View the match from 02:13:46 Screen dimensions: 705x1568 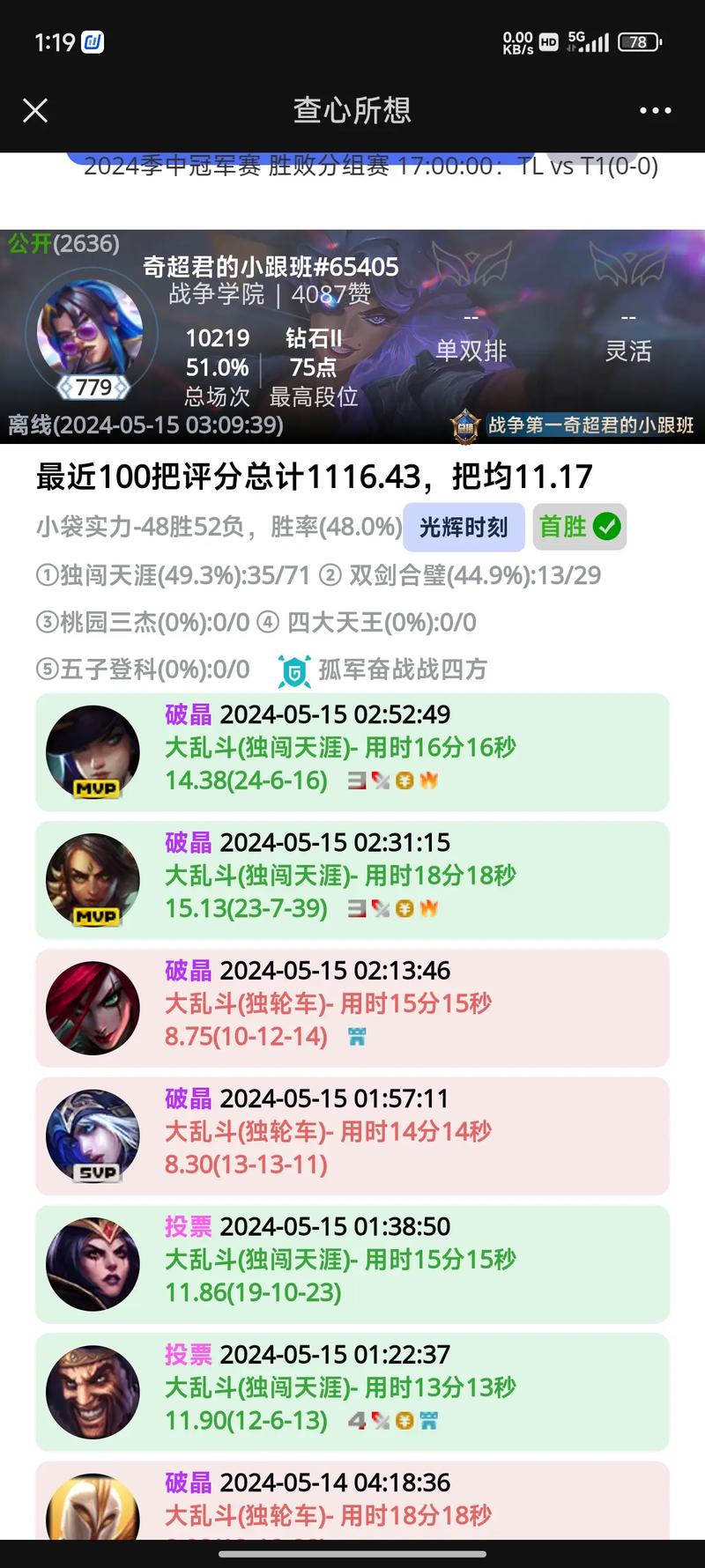pyautogui.click(x=352, y=1007)
